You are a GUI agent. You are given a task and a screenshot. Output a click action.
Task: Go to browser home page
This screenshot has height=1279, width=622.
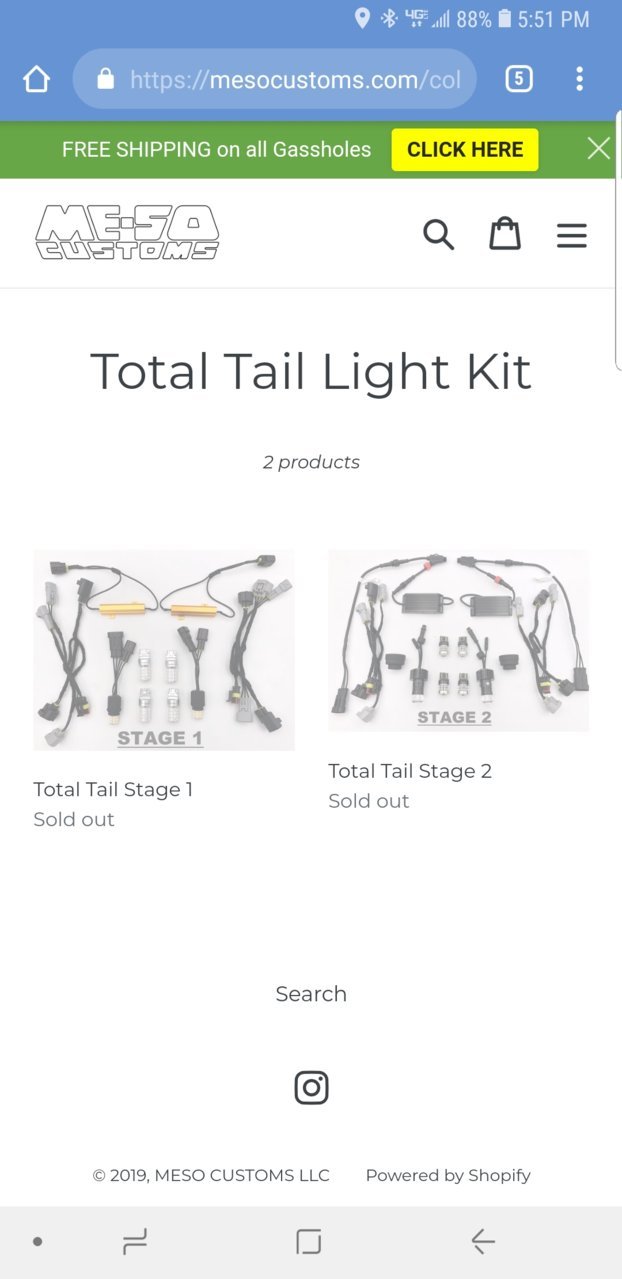point(37,80)
